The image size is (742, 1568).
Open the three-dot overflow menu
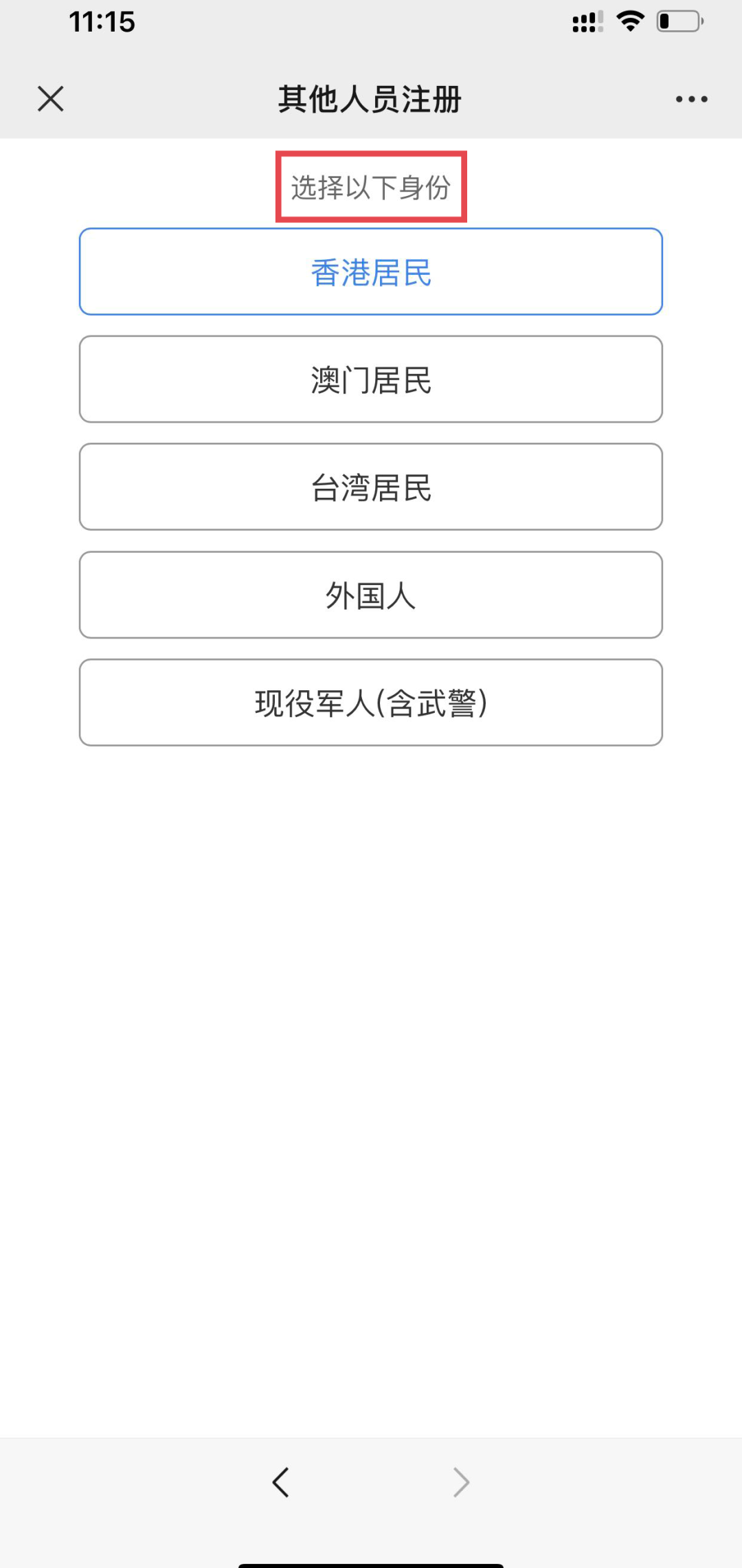[x=691, y=99]
